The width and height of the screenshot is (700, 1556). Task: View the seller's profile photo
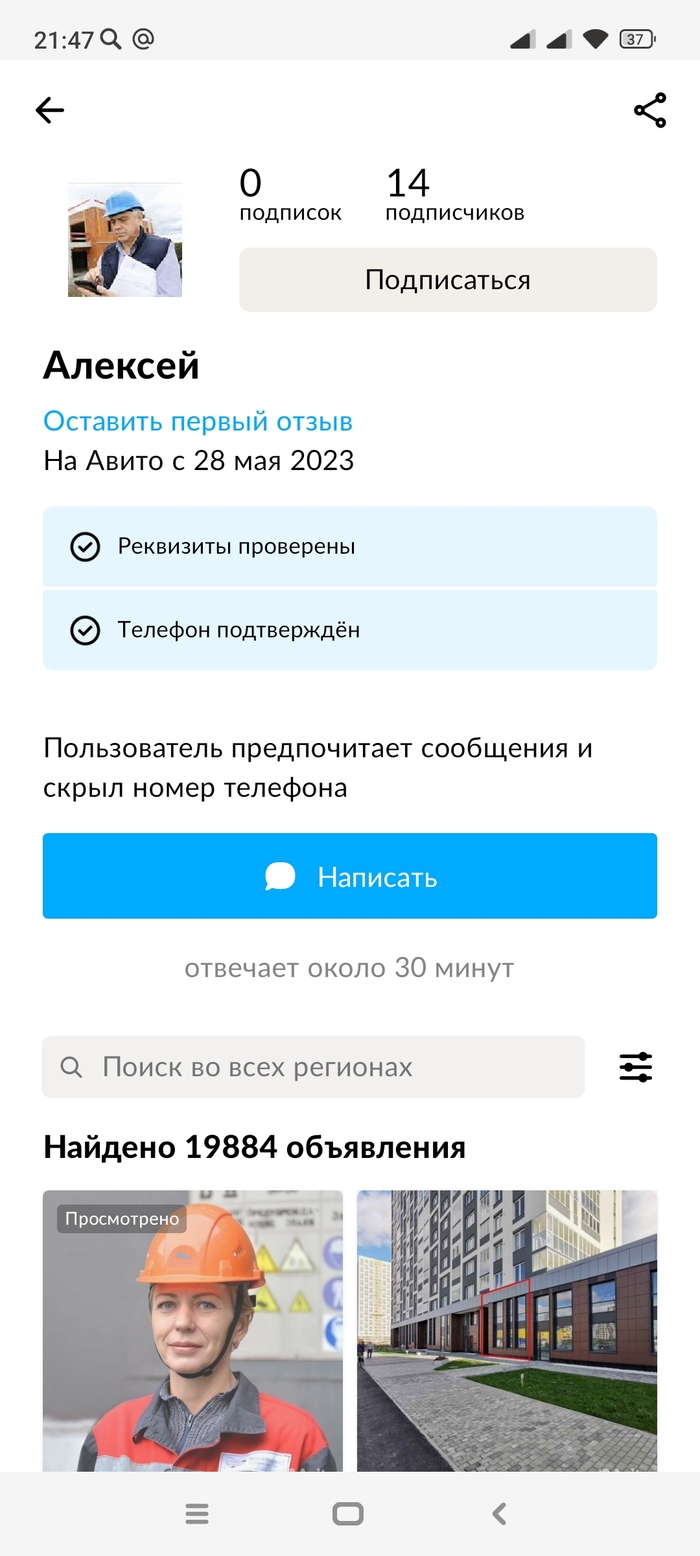click(x=125, y=240)
